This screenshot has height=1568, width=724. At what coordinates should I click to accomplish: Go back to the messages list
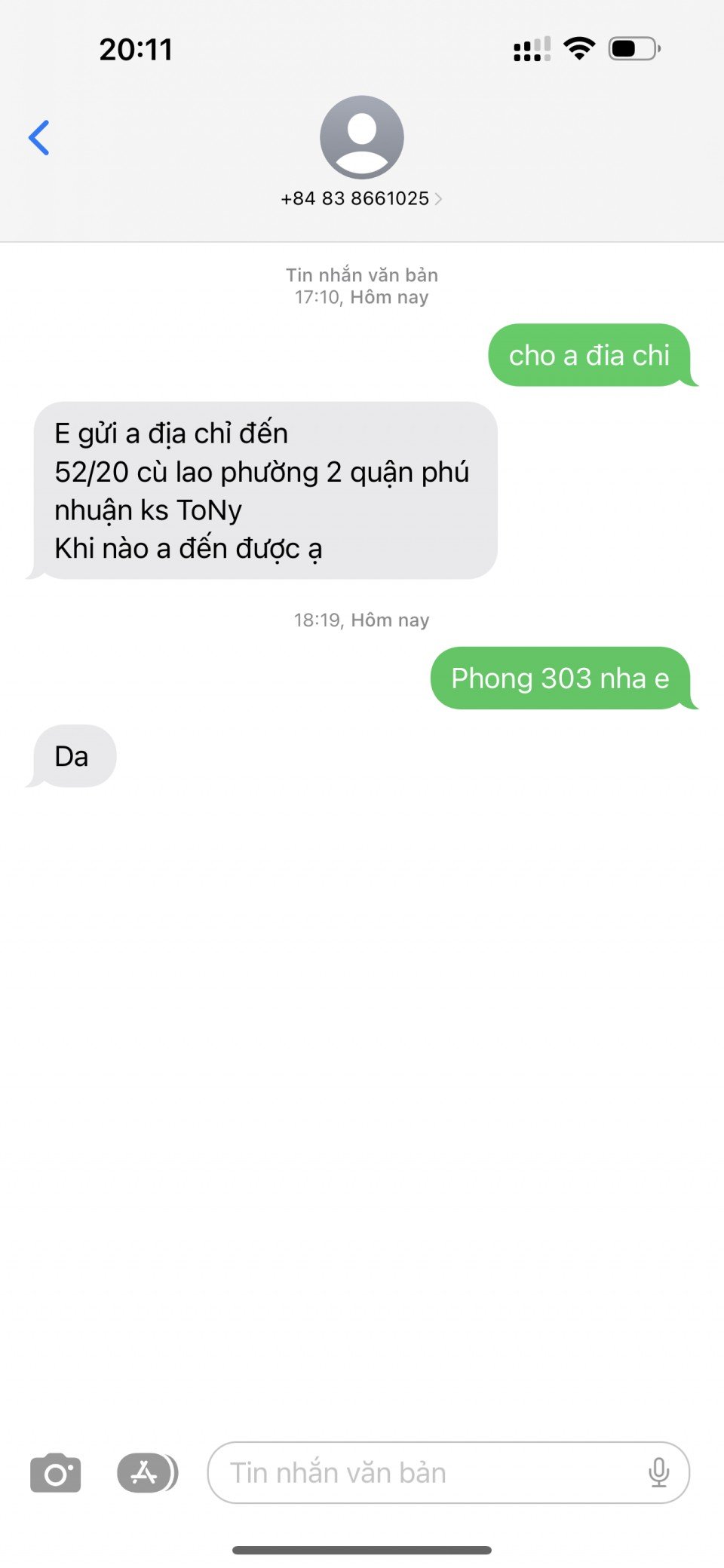[x=39, y=138]
